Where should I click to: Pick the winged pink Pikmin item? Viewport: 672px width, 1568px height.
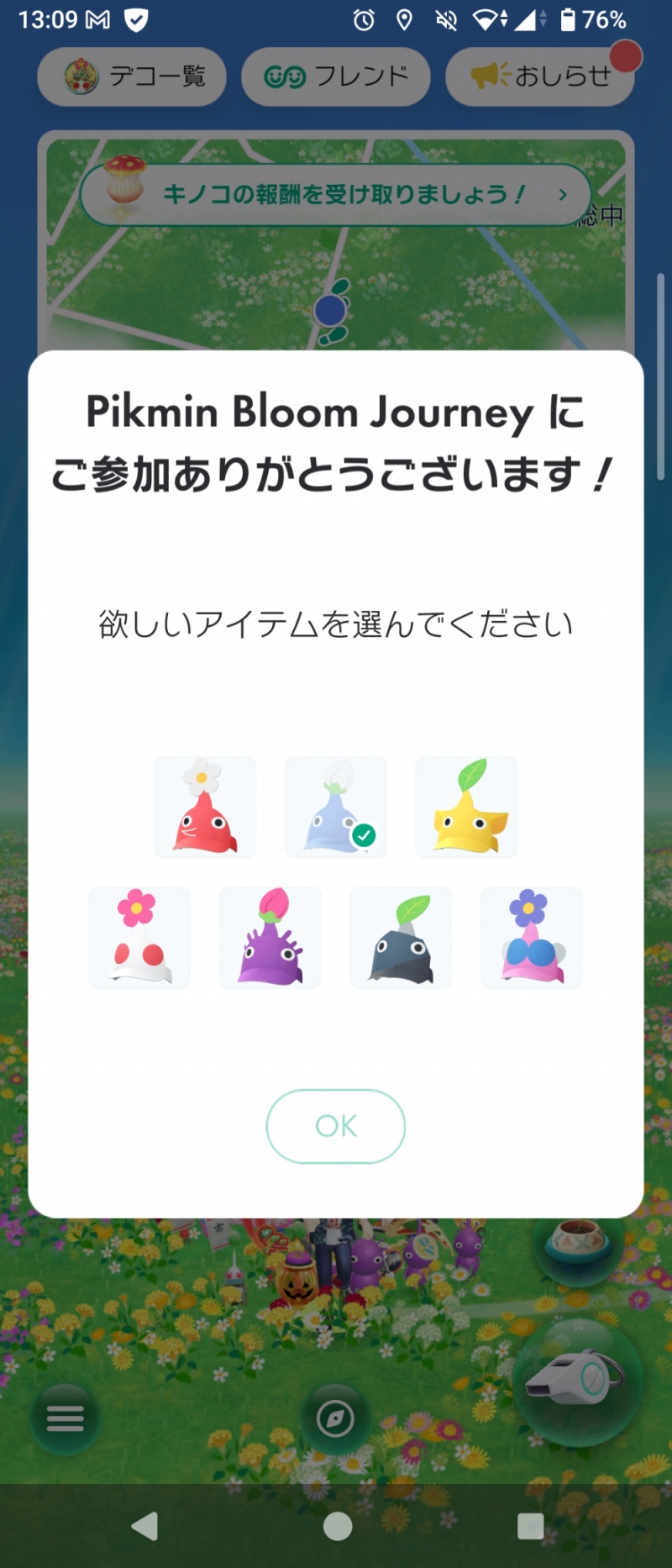(x=532, y=938)
